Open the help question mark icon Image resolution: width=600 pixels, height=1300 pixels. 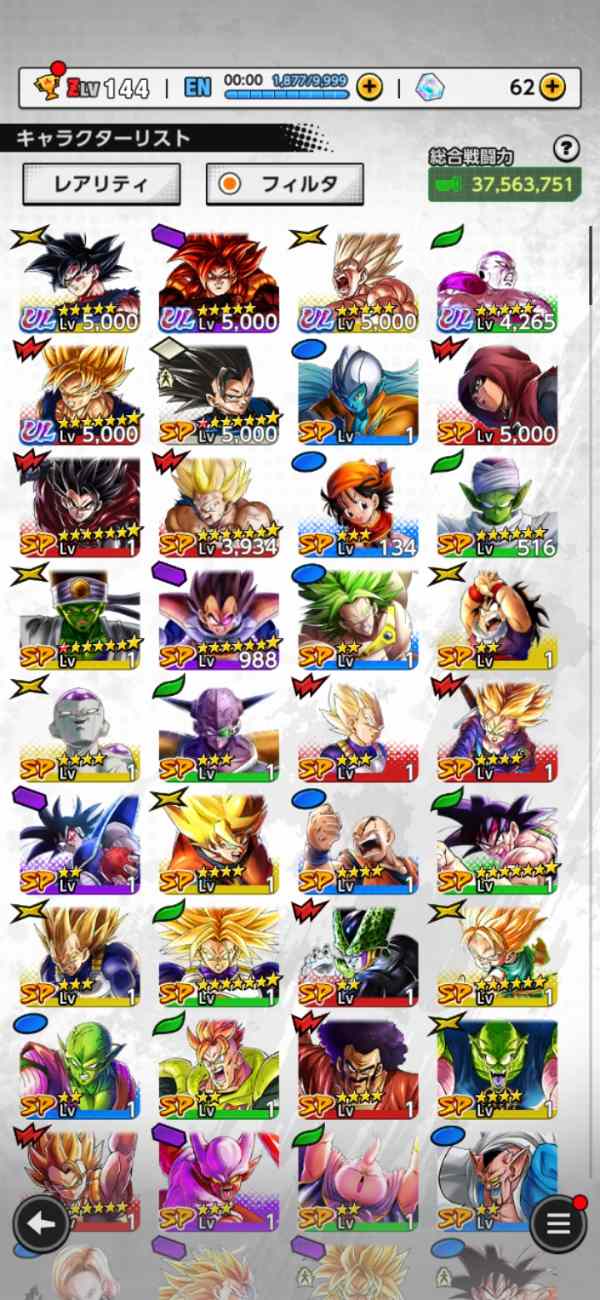click(x=566, y=150)
